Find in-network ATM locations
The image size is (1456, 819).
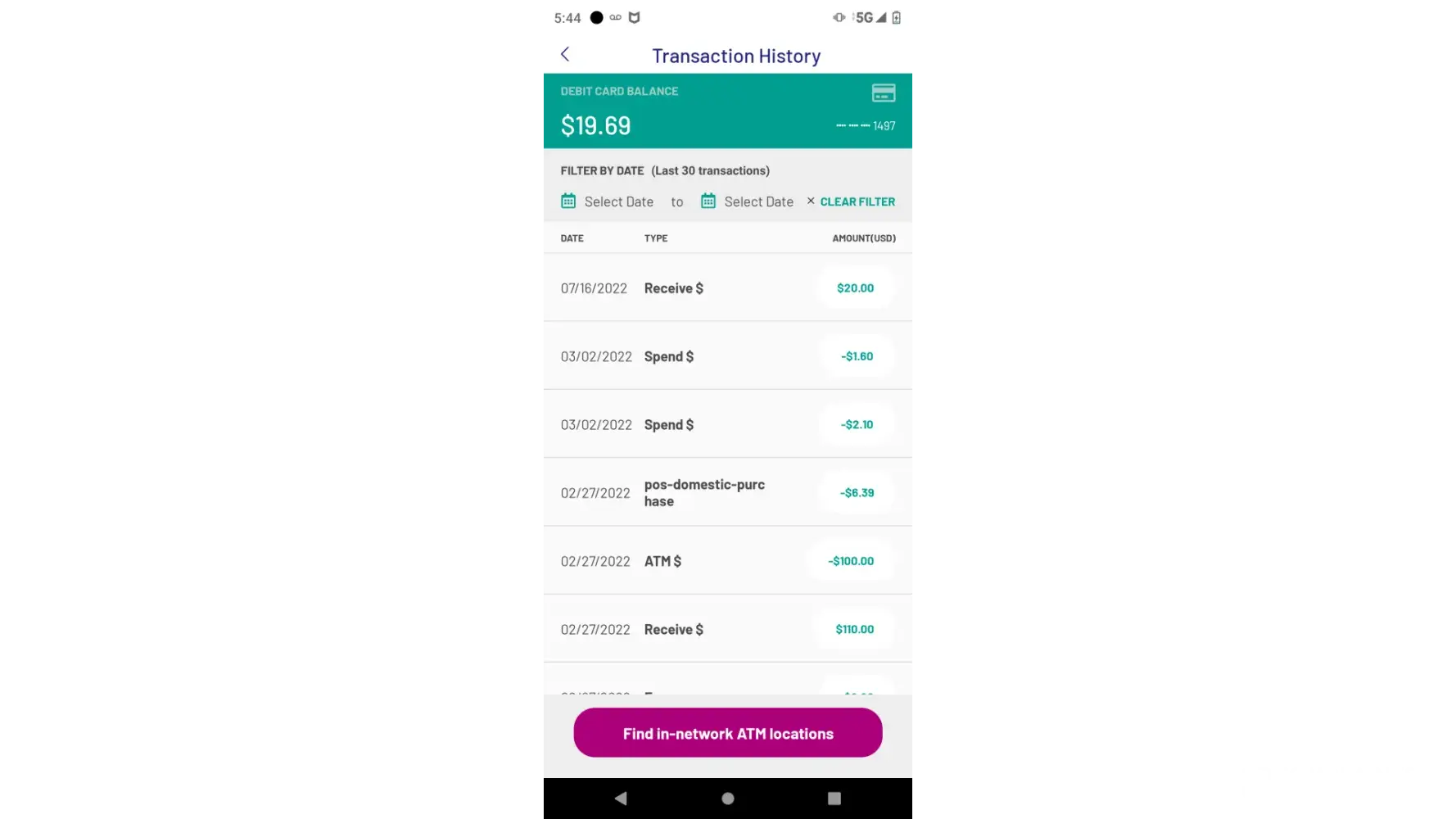727,733
